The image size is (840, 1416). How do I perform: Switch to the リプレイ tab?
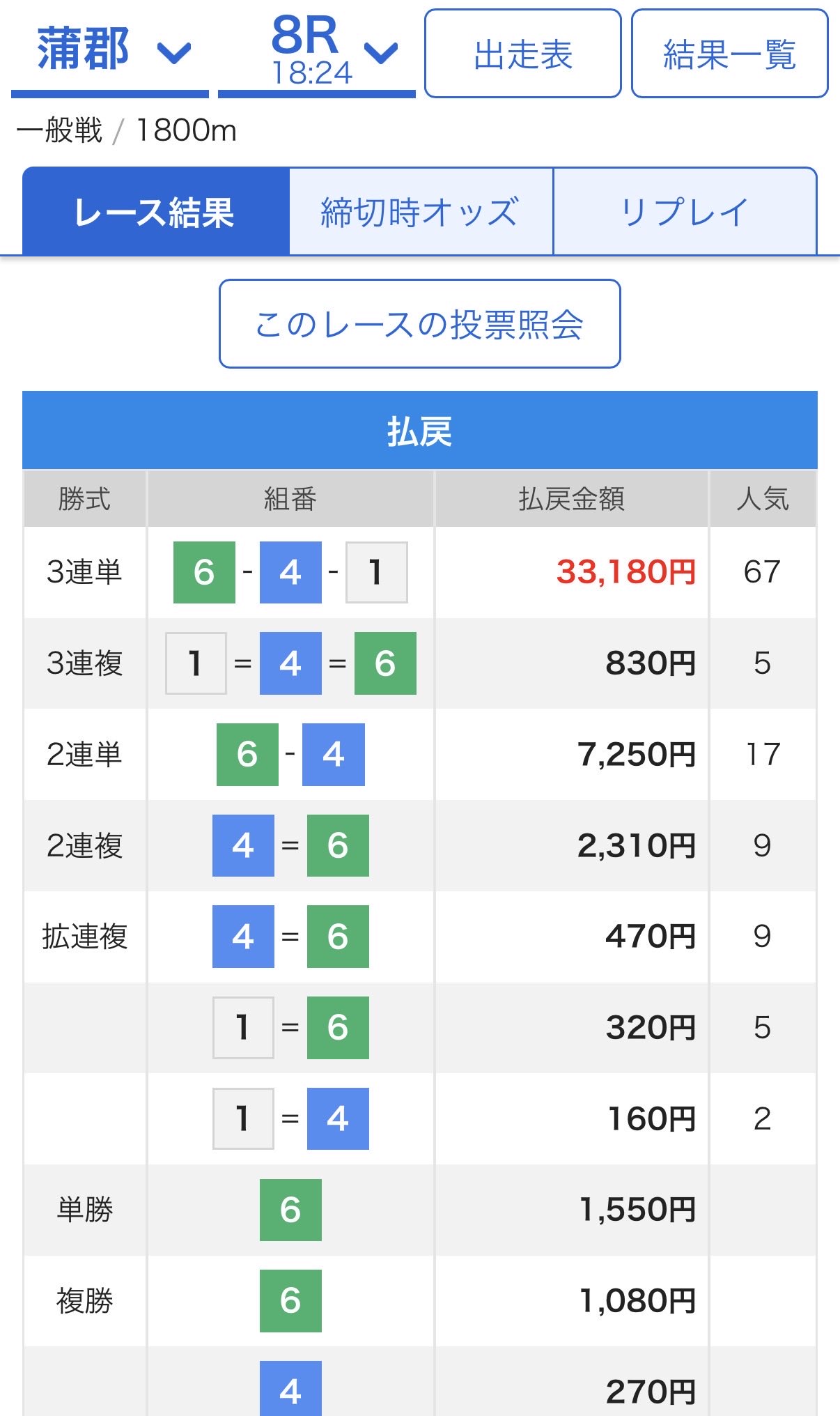(x=684, y=212)
